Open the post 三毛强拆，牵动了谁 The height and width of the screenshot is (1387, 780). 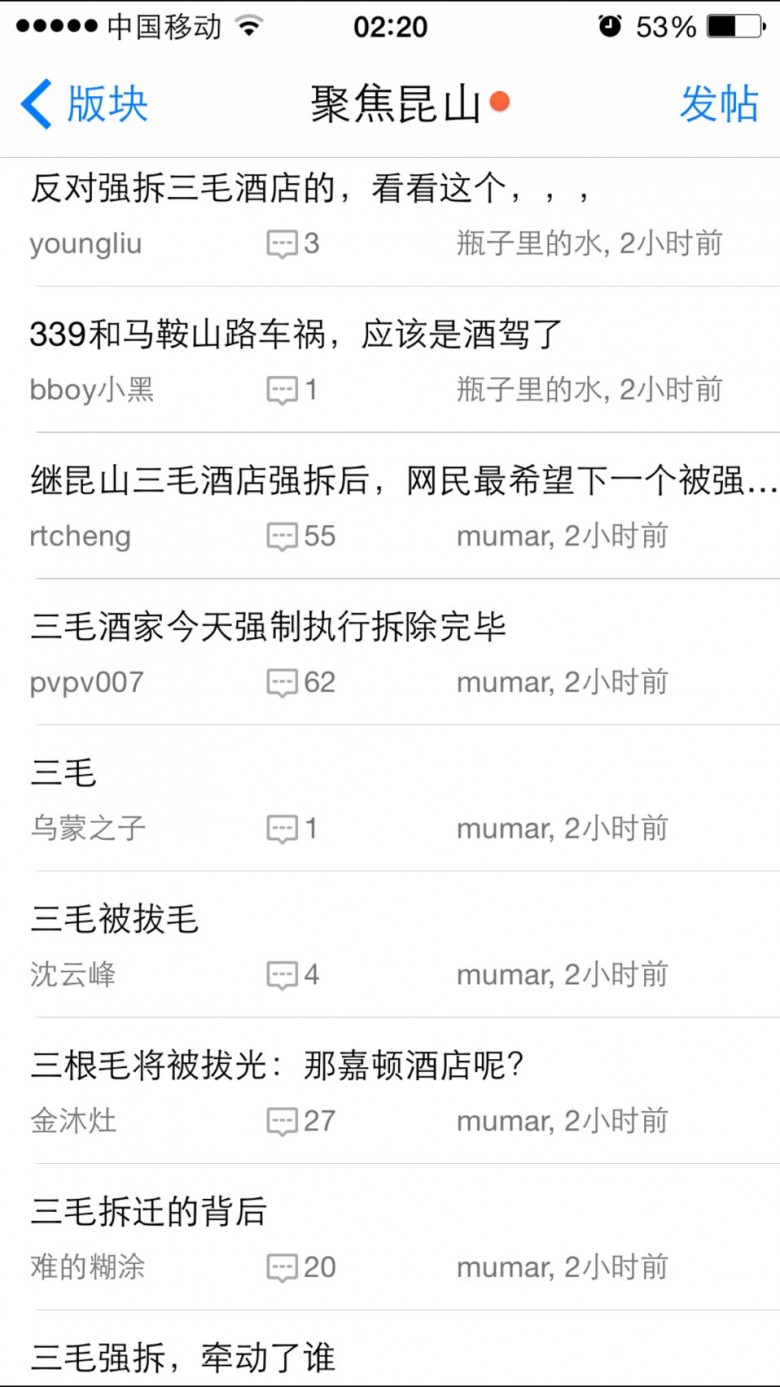click(390, 1348)
